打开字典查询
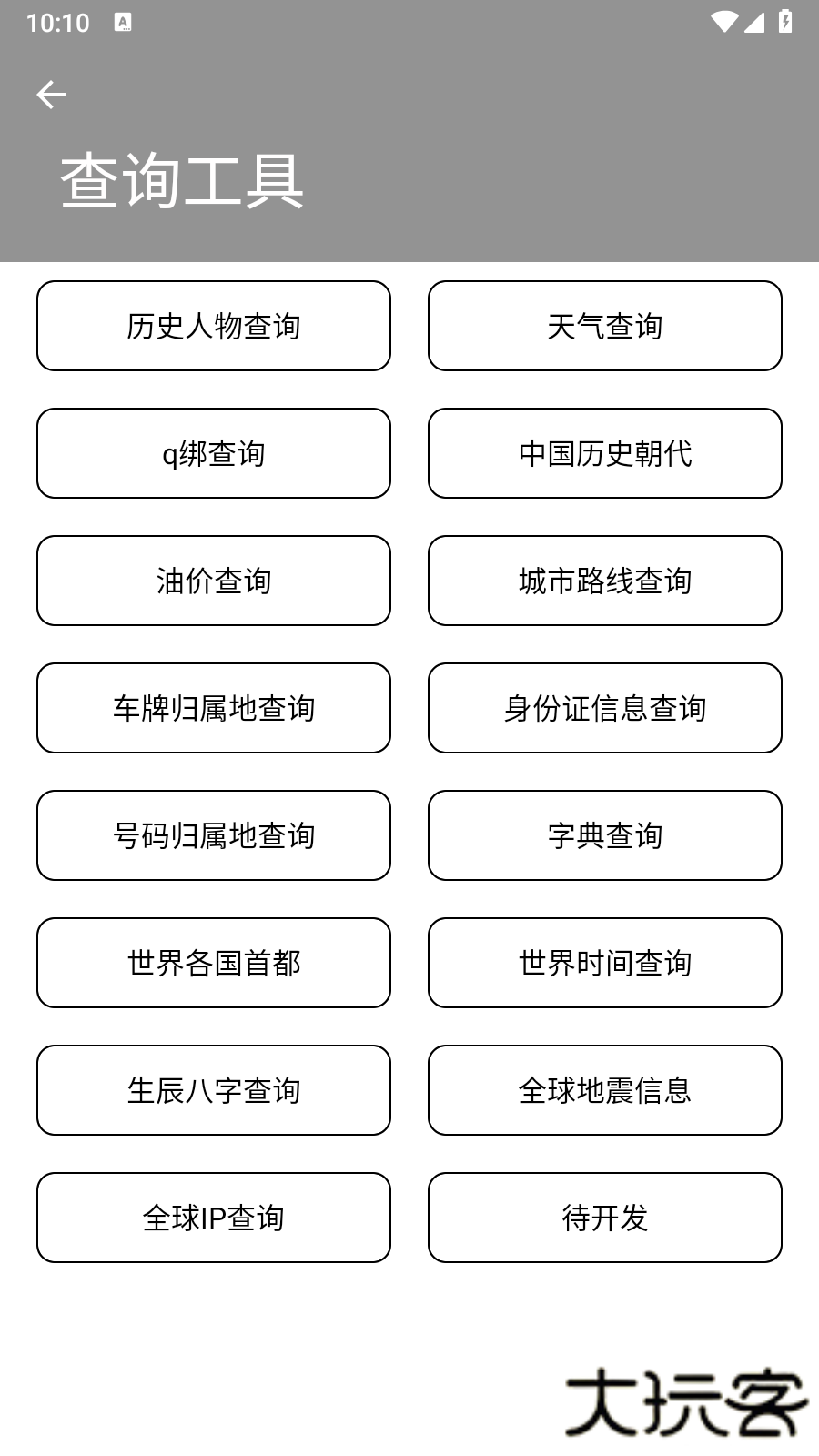The width and height of the screenshot is (819, 1456). pos(604,835)
